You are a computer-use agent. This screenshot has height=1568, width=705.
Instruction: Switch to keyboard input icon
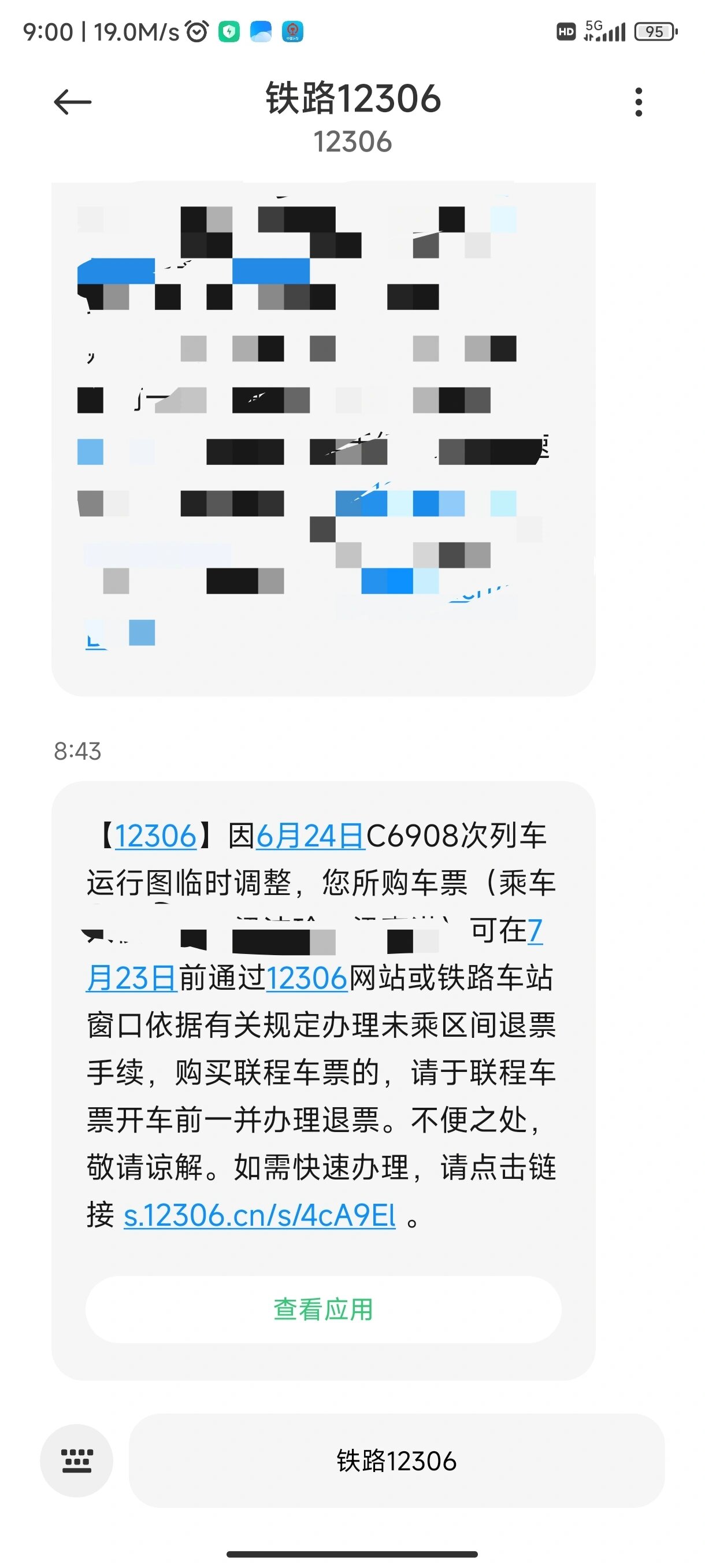(77, 1460)
